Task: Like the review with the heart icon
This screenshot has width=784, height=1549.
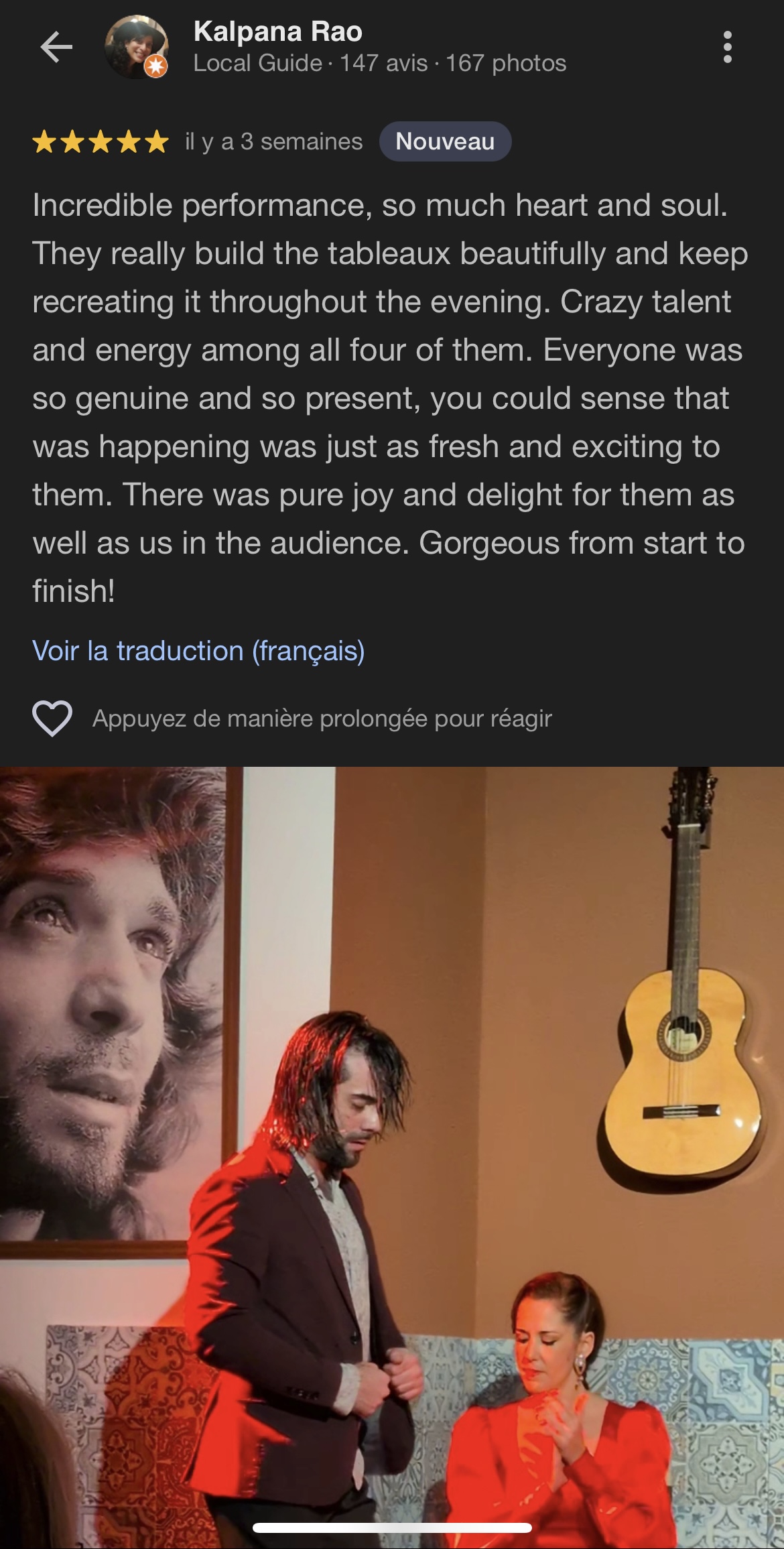Action: point(52,719)
